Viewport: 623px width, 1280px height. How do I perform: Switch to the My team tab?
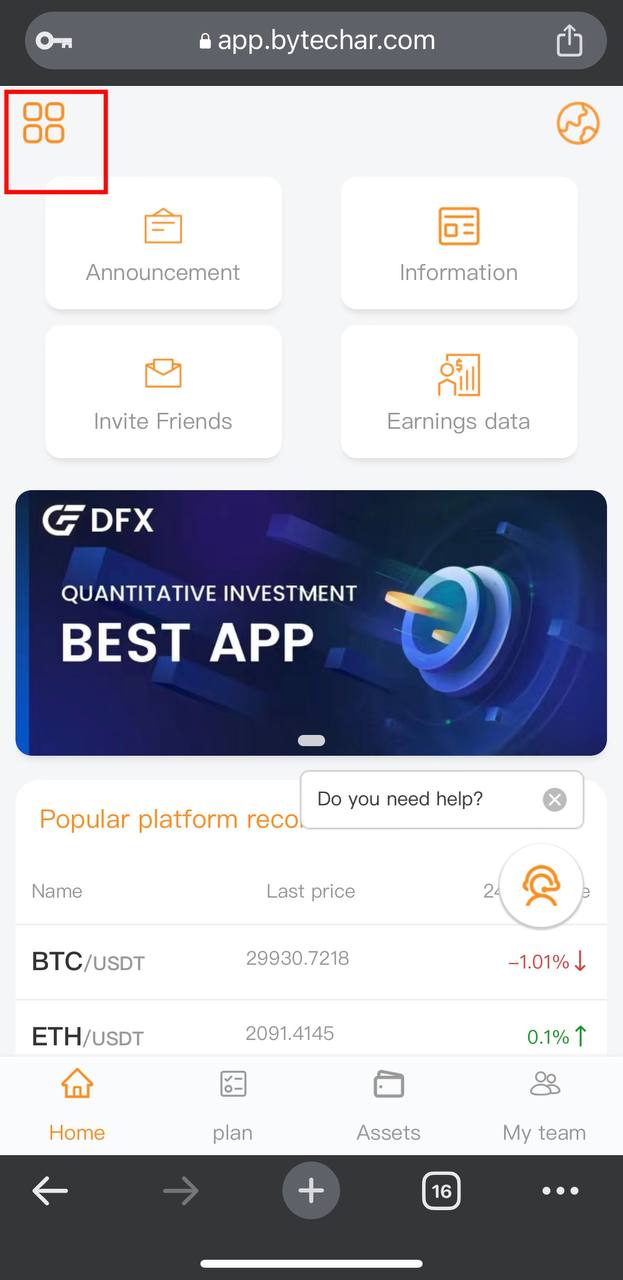544,1105
